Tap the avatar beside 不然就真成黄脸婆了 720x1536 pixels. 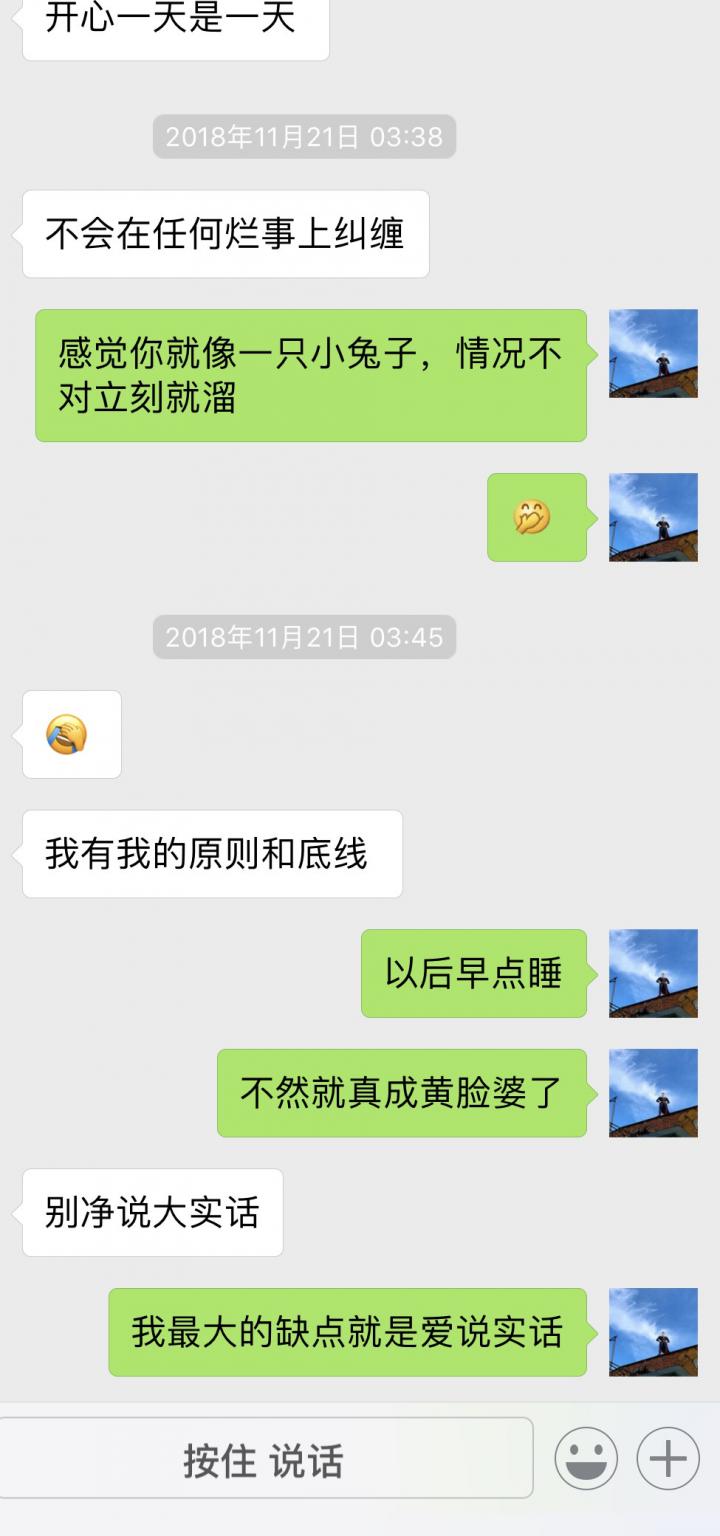(x=653, y=1093)
